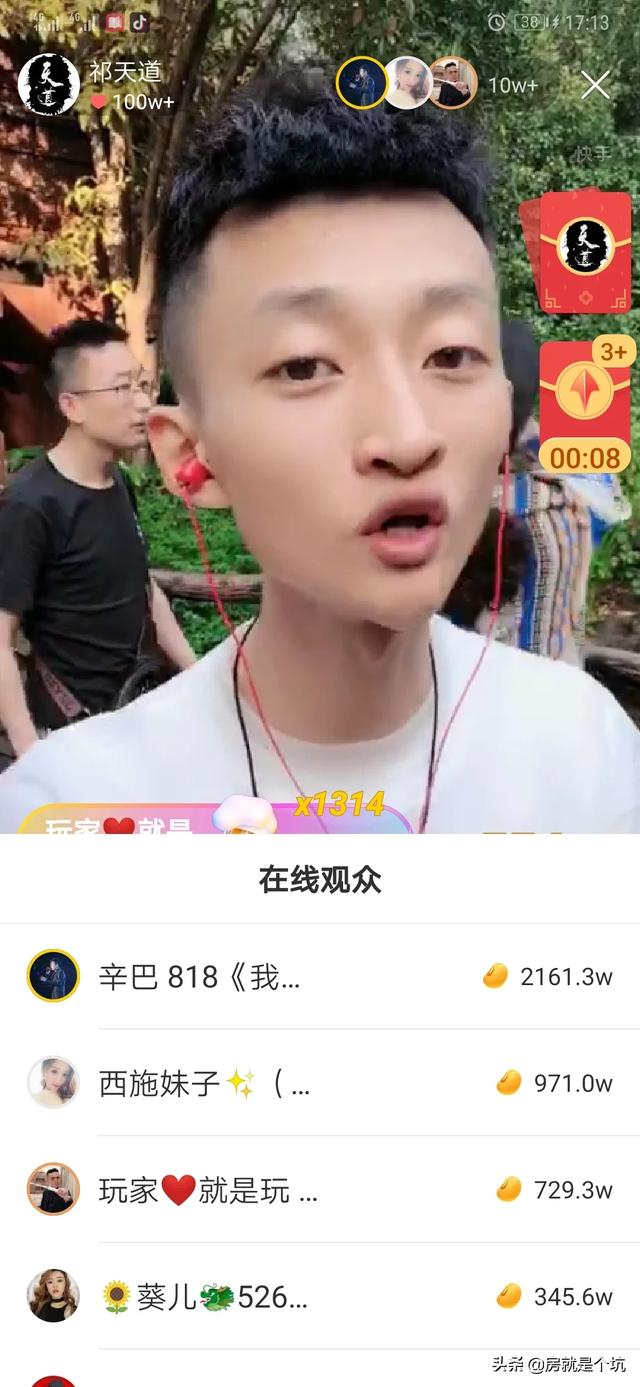View viewer 辛巴 818 in the audience list
The image size is (640, 1387).
(x=320, y=976)
